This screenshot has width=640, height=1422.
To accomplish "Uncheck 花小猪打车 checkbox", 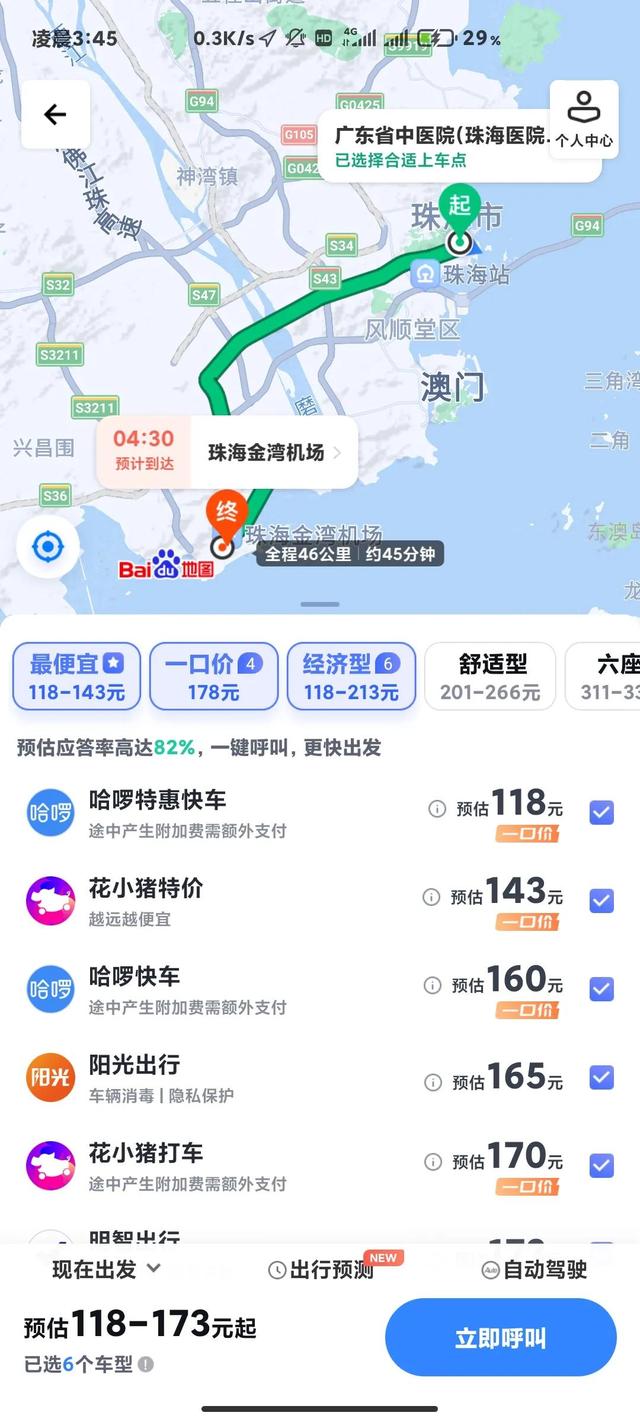I will click(x=601, y=1165).
